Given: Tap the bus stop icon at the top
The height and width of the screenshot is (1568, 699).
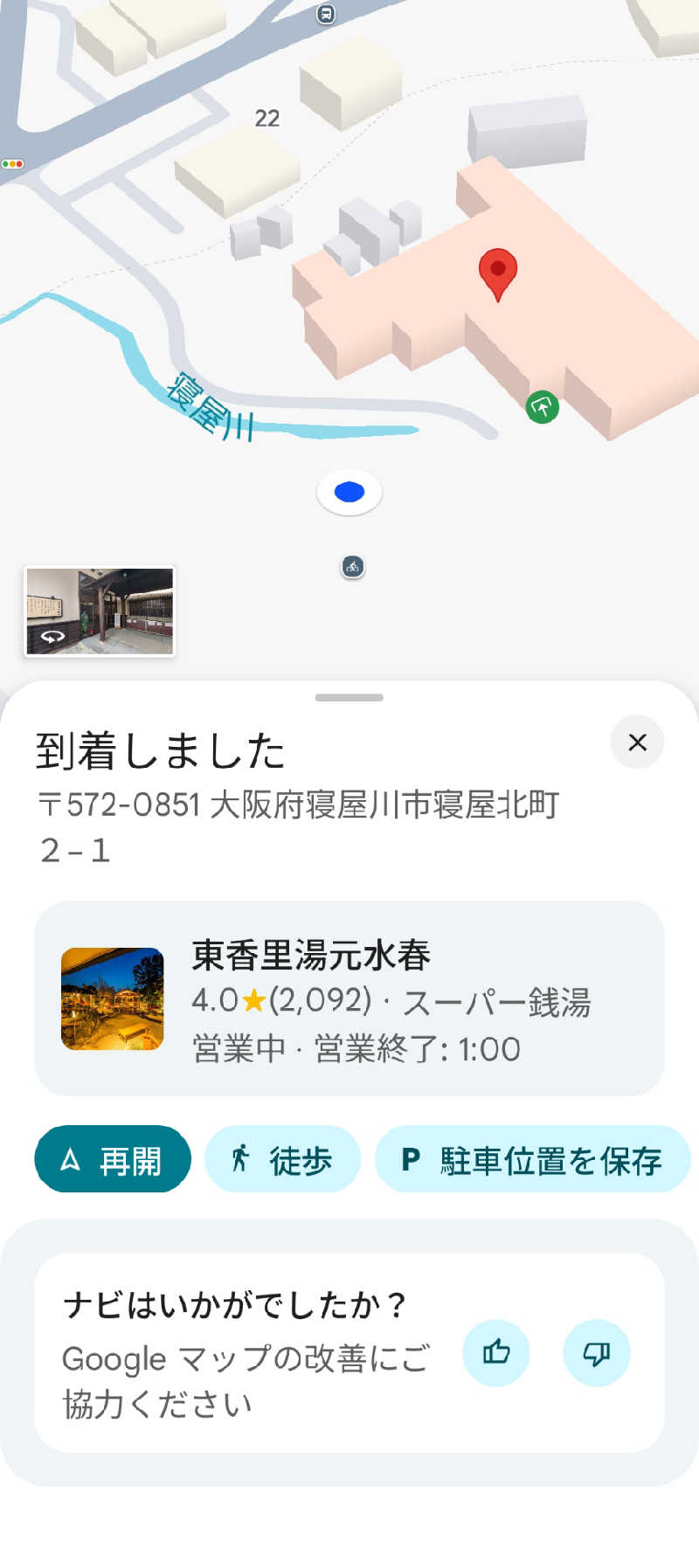Looking at the screenshot, I should [324, 14].
